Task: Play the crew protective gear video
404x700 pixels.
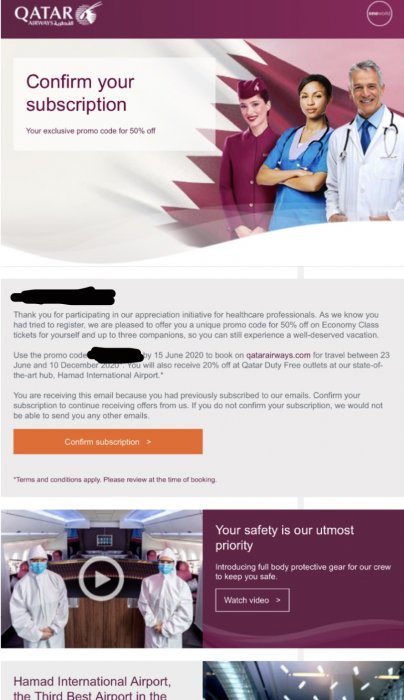Action: 101,579
